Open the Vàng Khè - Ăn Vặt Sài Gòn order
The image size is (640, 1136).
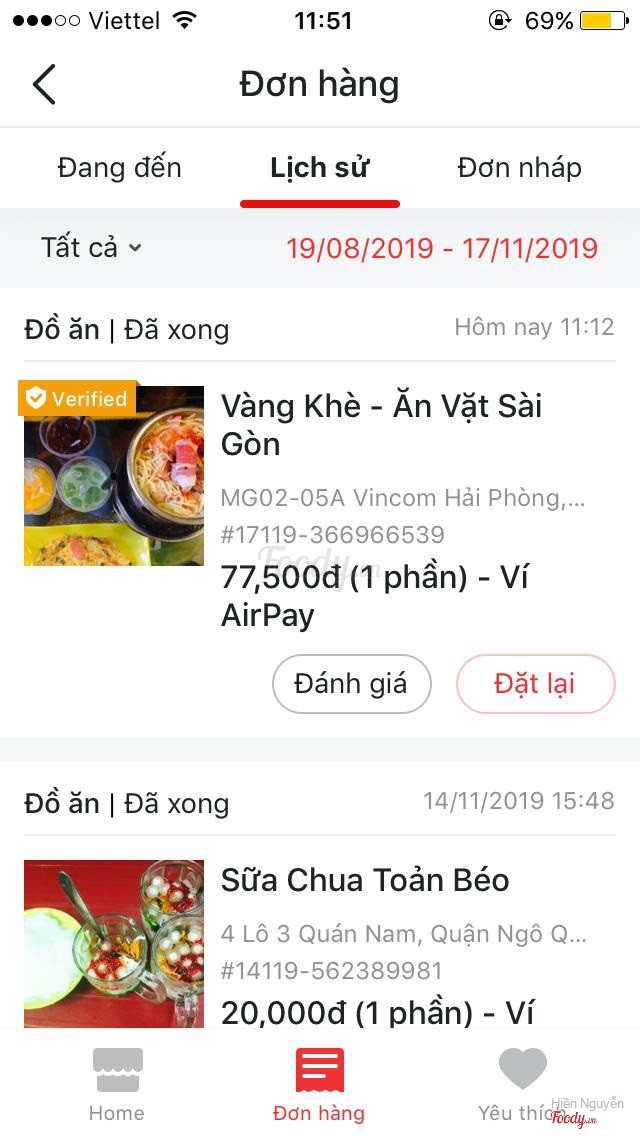tap(381, 425)
